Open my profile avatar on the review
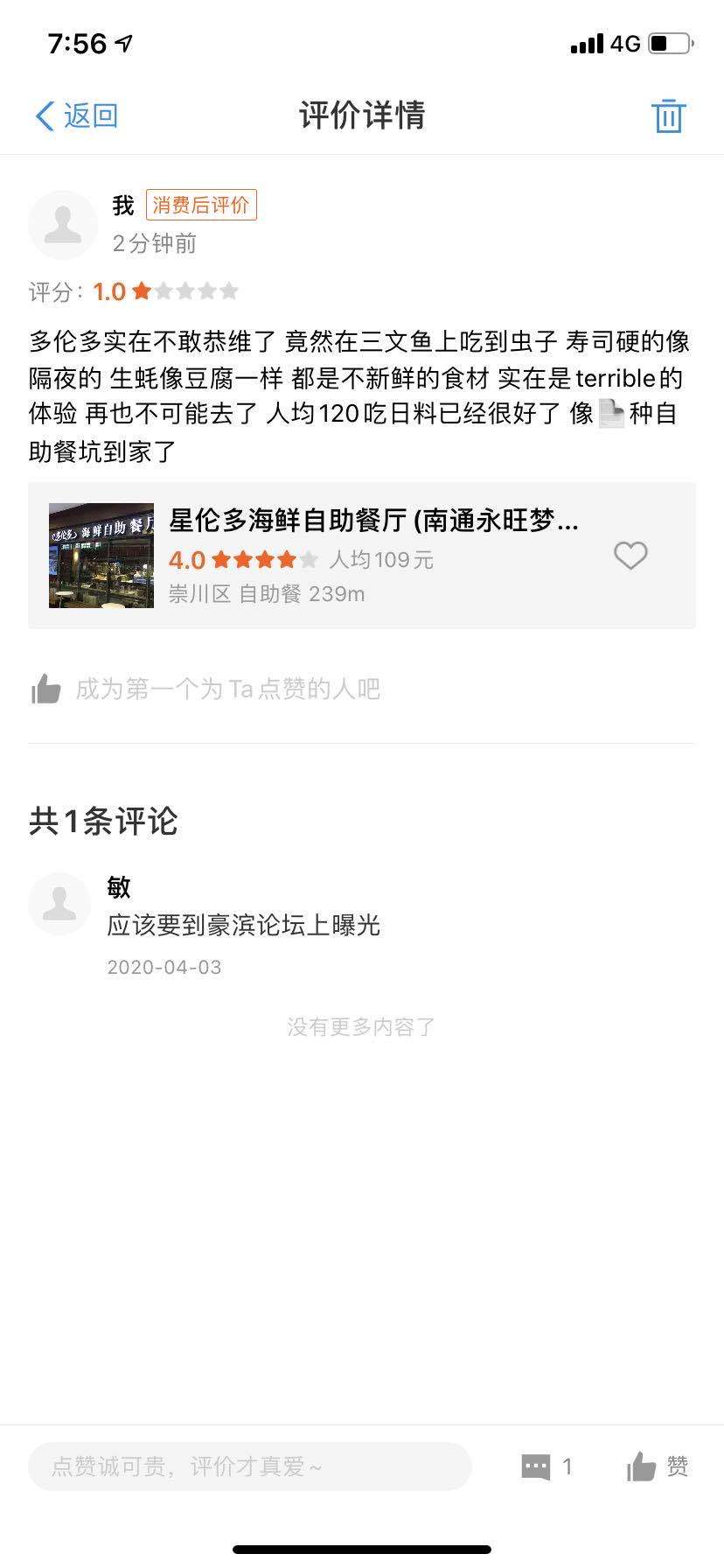Screen dimensions: 724x1568 coord(63,225)
